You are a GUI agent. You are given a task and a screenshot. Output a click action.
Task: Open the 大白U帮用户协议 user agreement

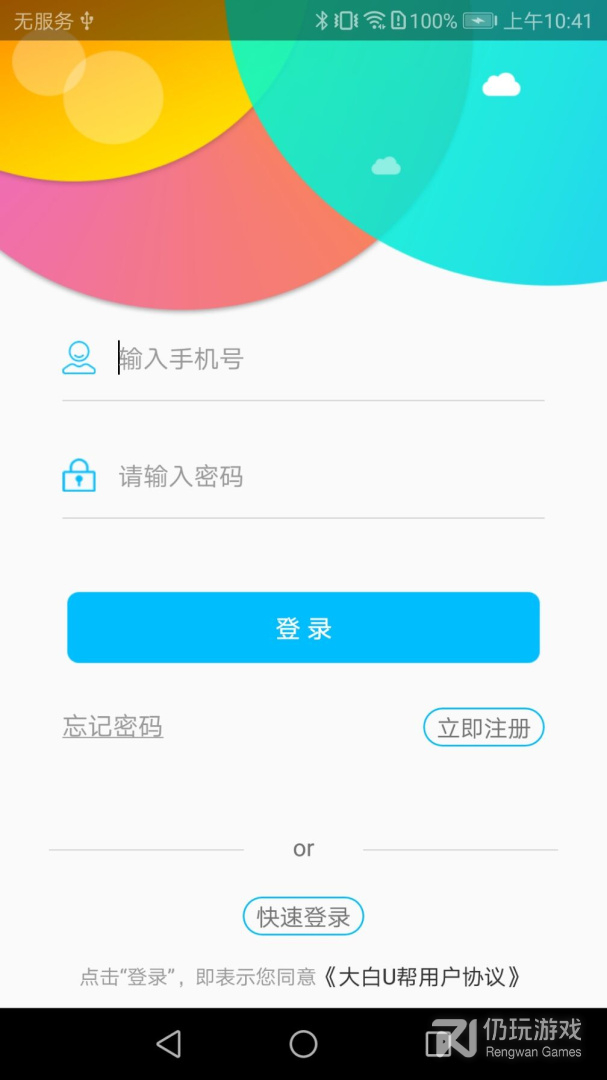422,977
